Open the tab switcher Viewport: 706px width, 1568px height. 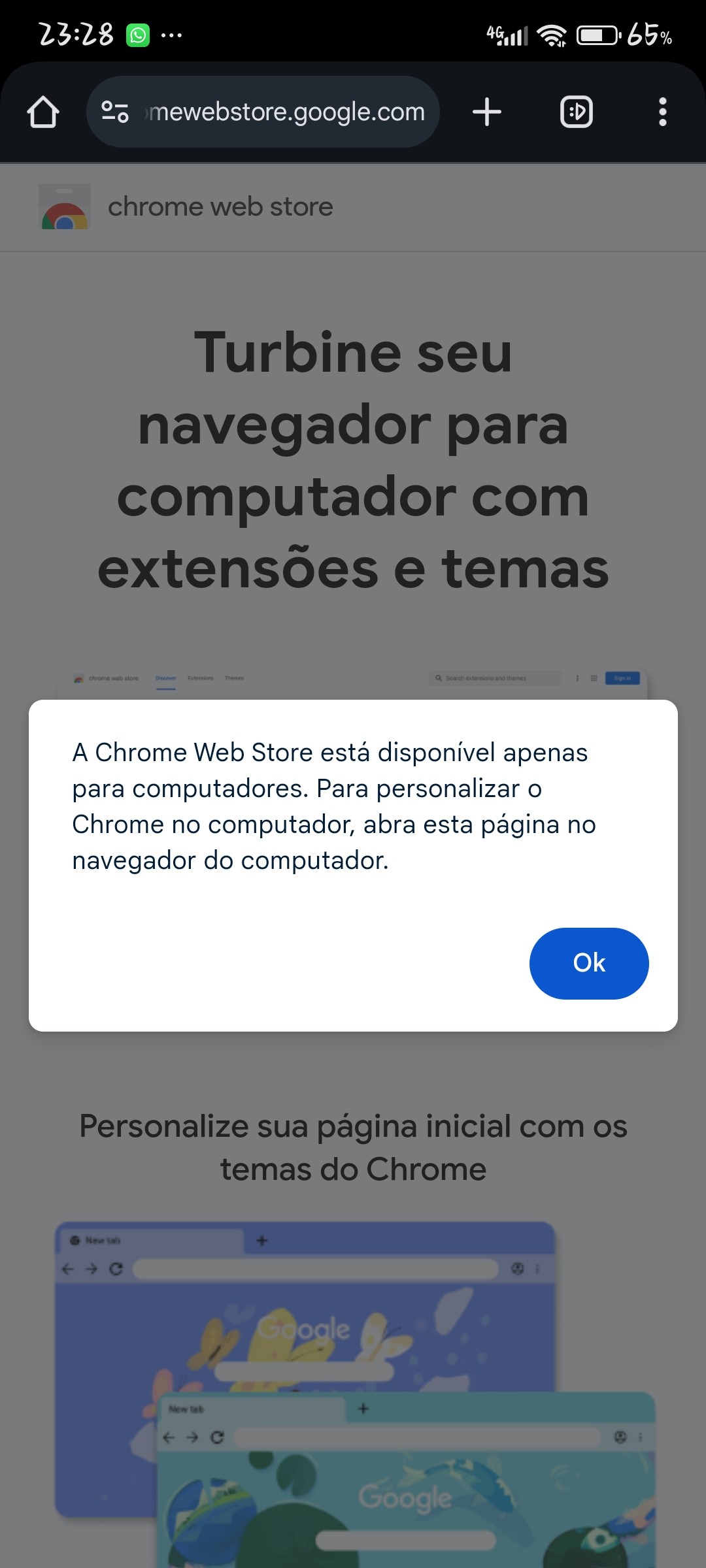point(577,112)
